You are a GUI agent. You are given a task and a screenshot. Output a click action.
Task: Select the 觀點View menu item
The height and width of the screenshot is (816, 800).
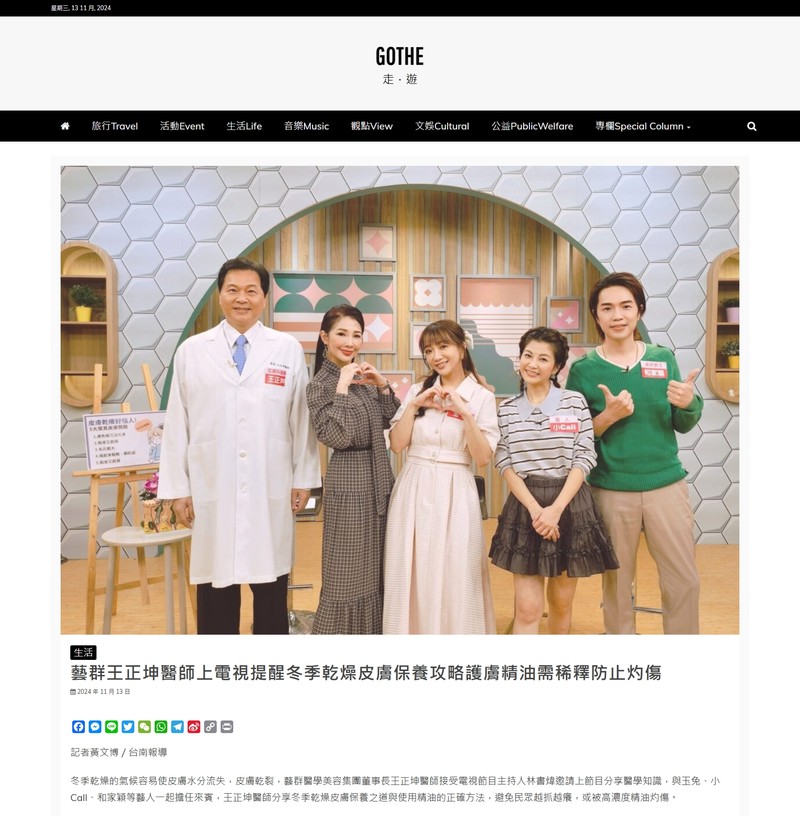click(372, 126)
